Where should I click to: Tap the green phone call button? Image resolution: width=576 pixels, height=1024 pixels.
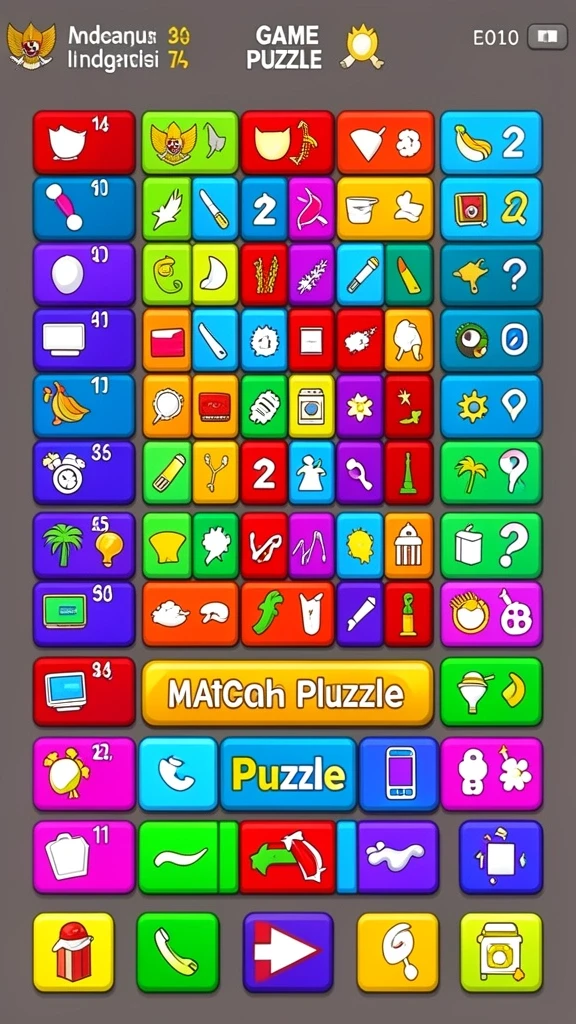[178, 952]
